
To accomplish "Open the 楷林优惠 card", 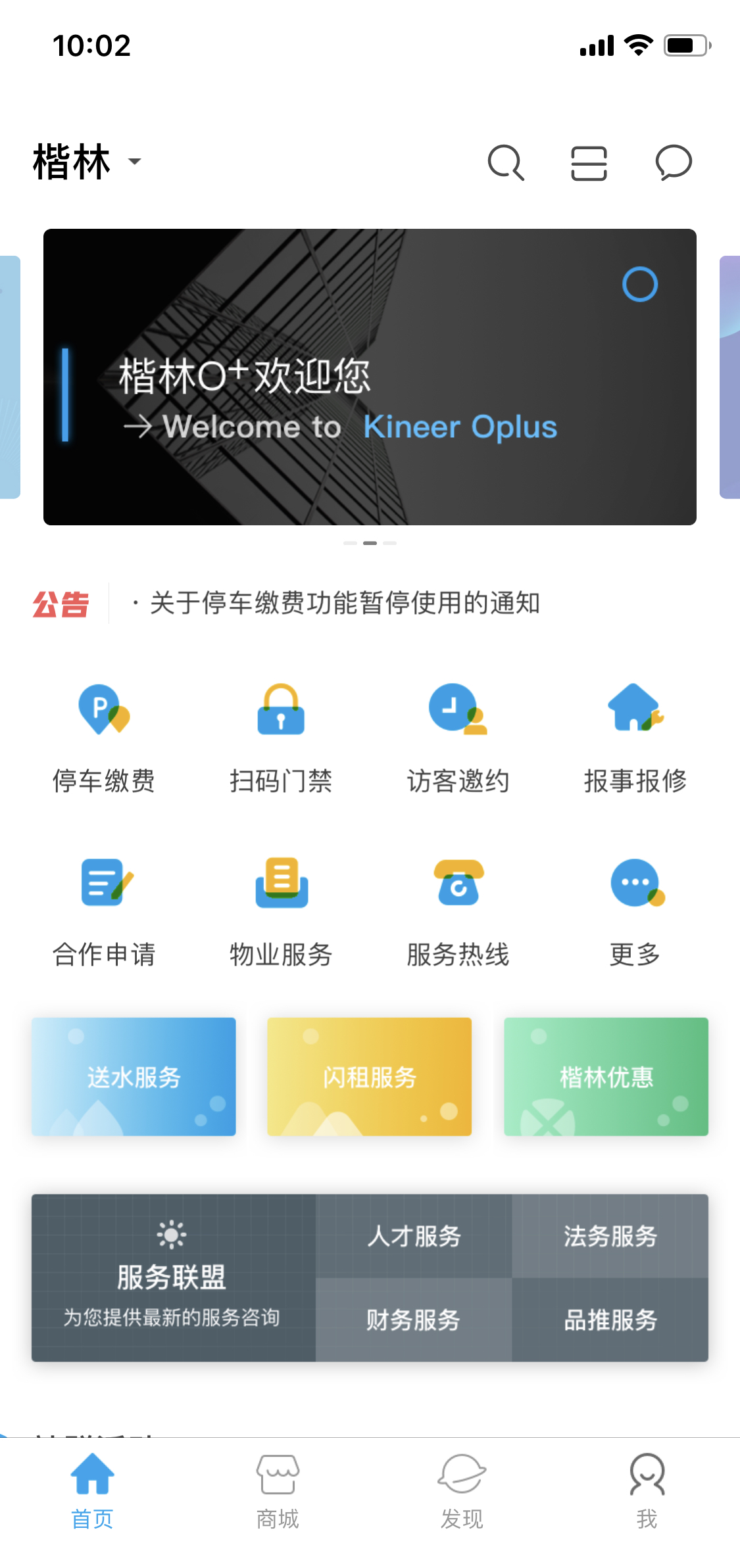I will tap(606, 1076).
